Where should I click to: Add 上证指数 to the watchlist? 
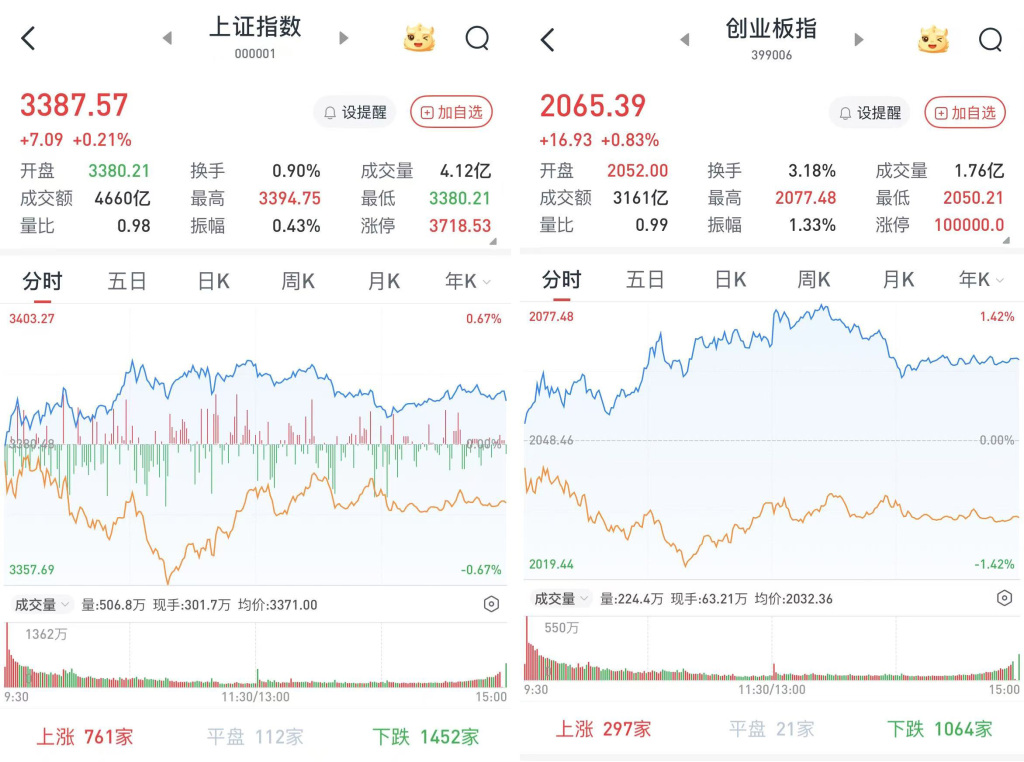click(x=452, y=112)
